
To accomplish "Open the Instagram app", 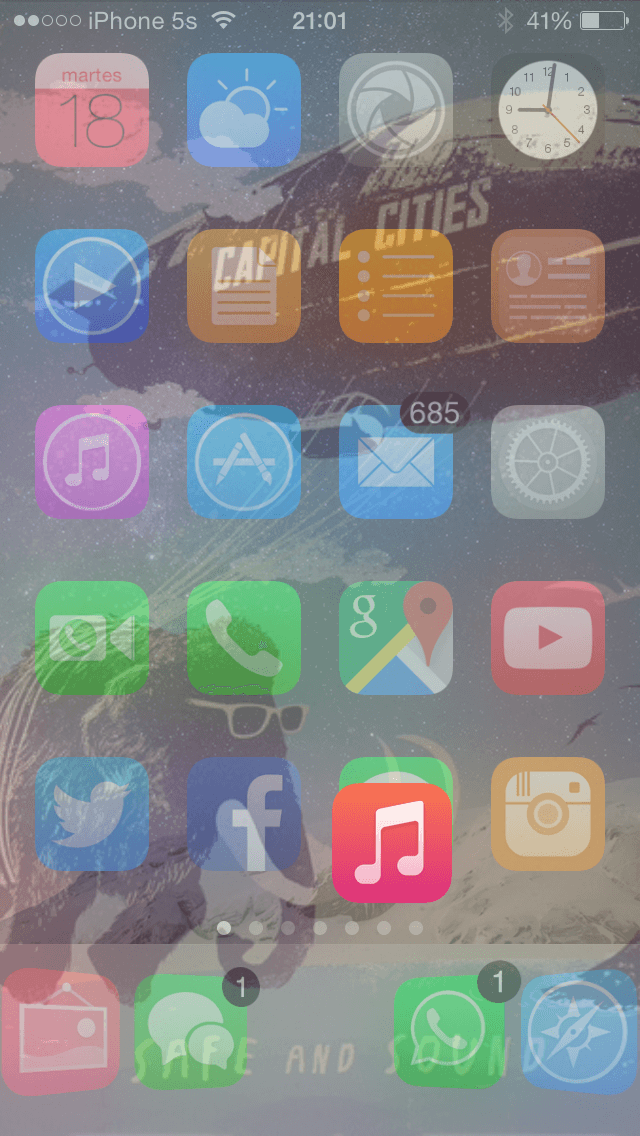I will click(x=548, y=814).
